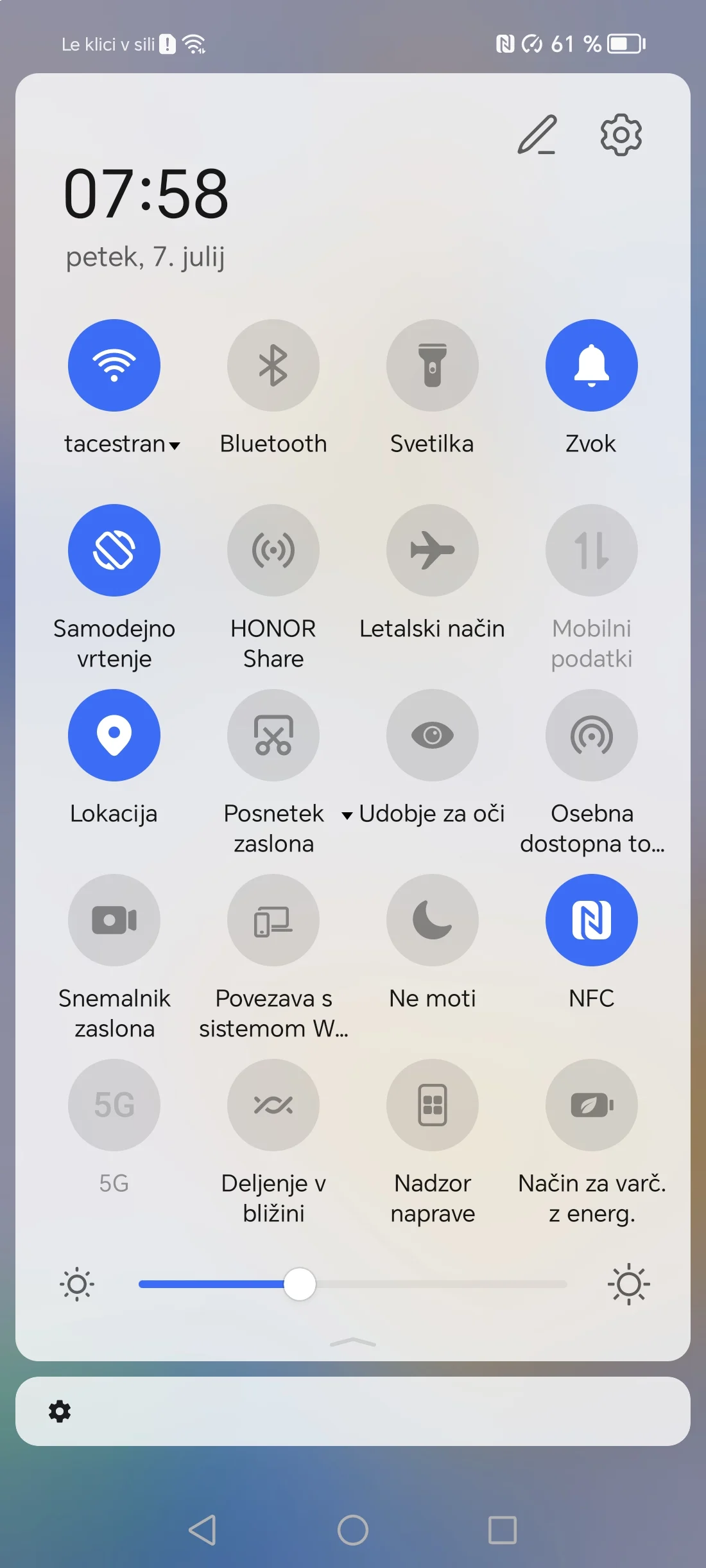Turn off Lokacija location
Image resolution: width=706 pixels, height=1568 pixels.
click(114, 735)
